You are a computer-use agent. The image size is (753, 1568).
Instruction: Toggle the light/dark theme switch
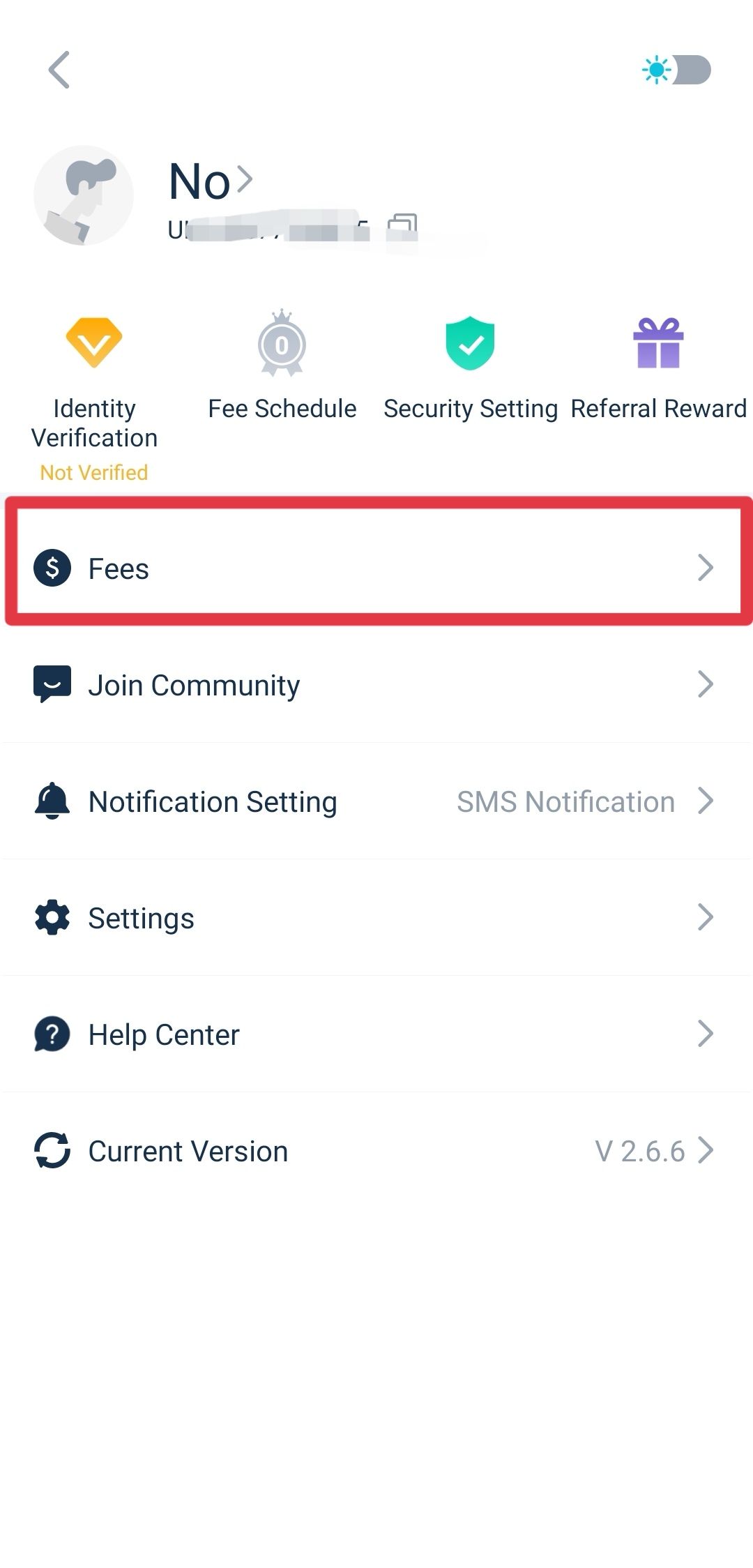pyautogui.click(x=676, y=70)
